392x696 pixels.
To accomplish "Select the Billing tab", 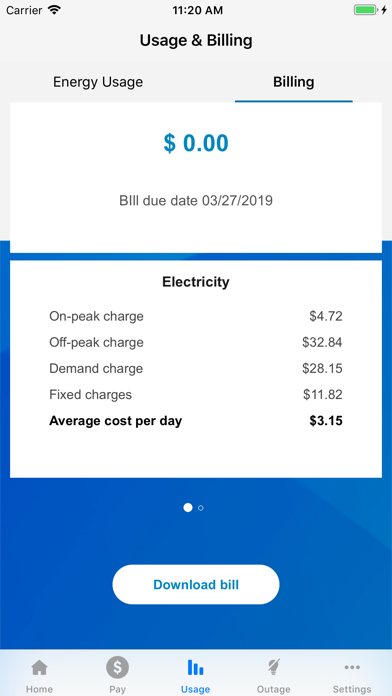I will [293, 82].
